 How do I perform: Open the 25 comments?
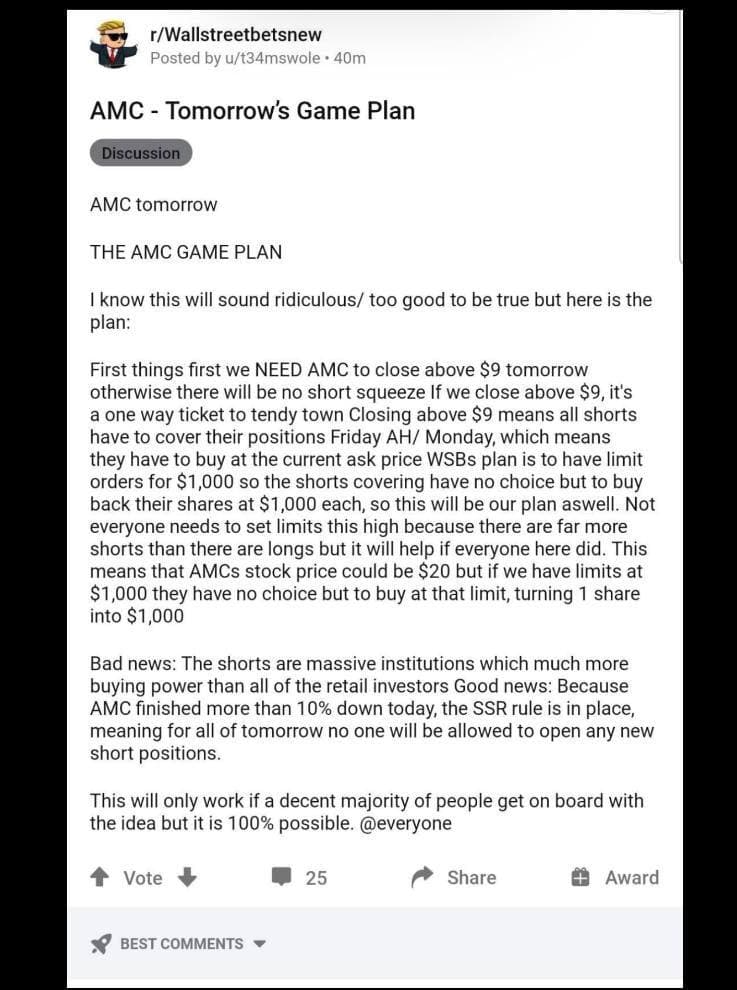[300, 877]
